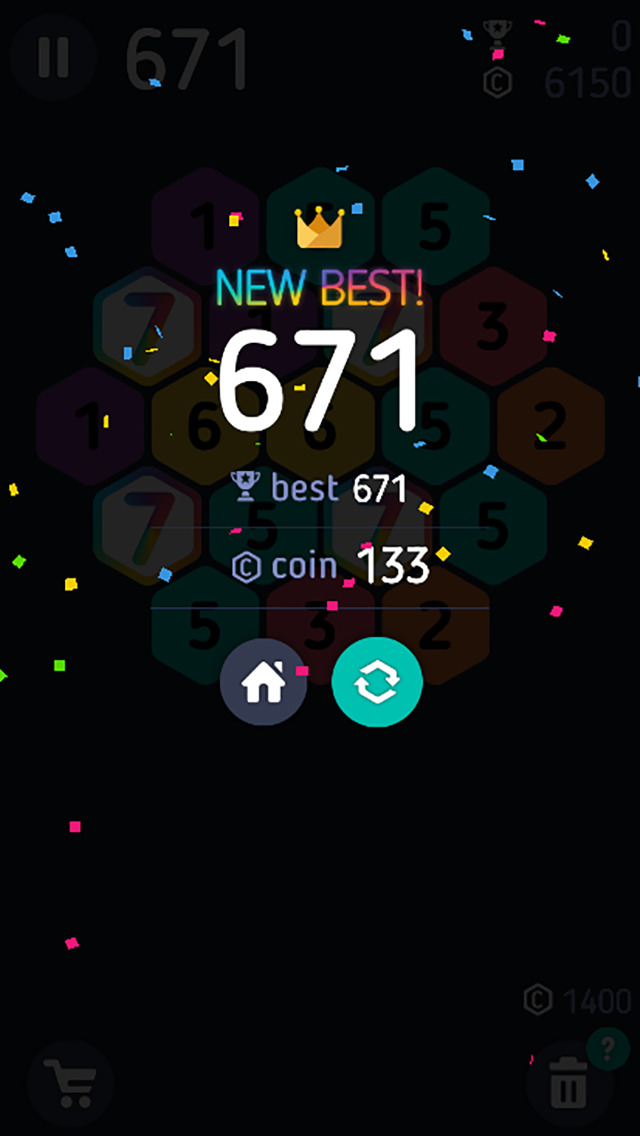
Task: Restart the game with the teal button
Action: pyautogui.click(x=377, y=682)
